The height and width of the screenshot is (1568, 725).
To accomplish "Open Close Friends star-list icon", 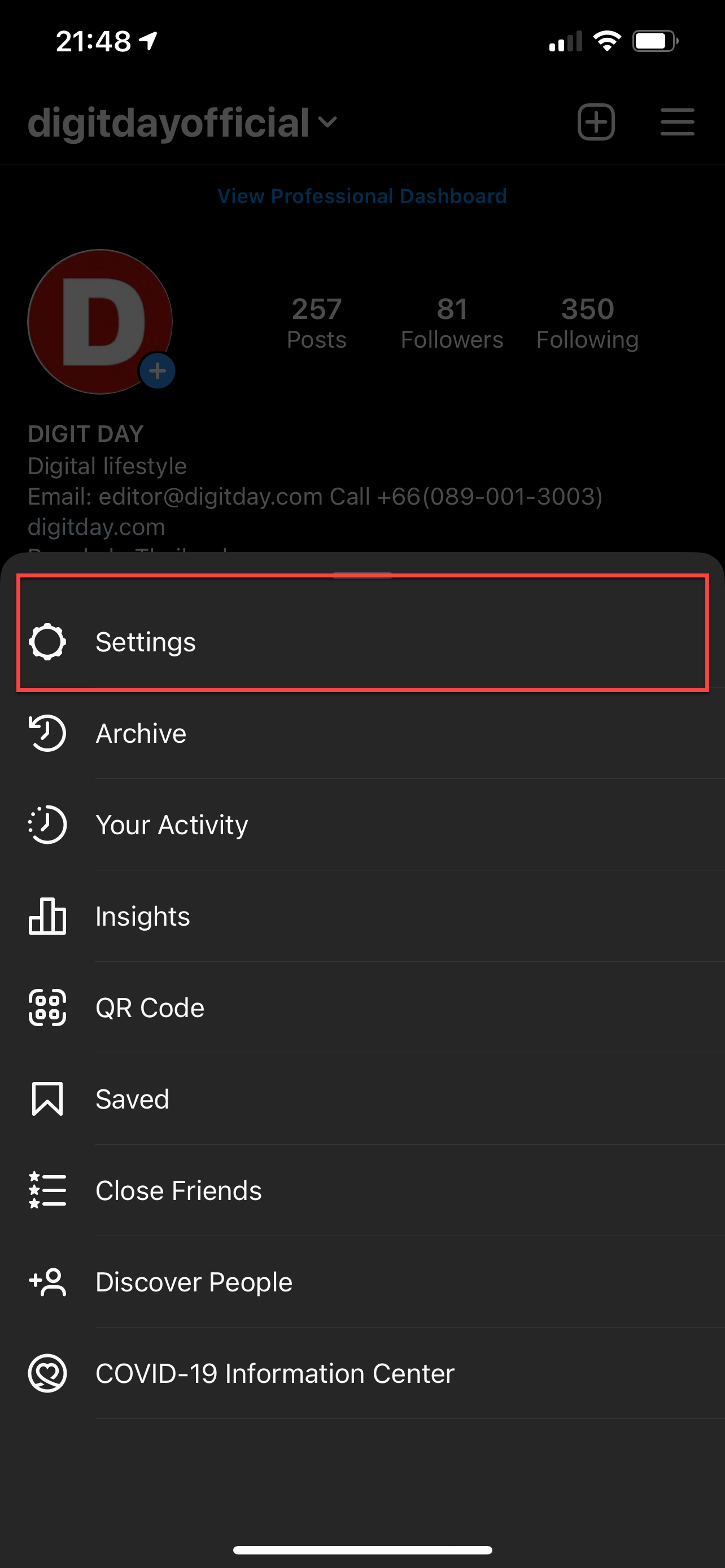I will pyautogui.click(x=47, y=1190).
